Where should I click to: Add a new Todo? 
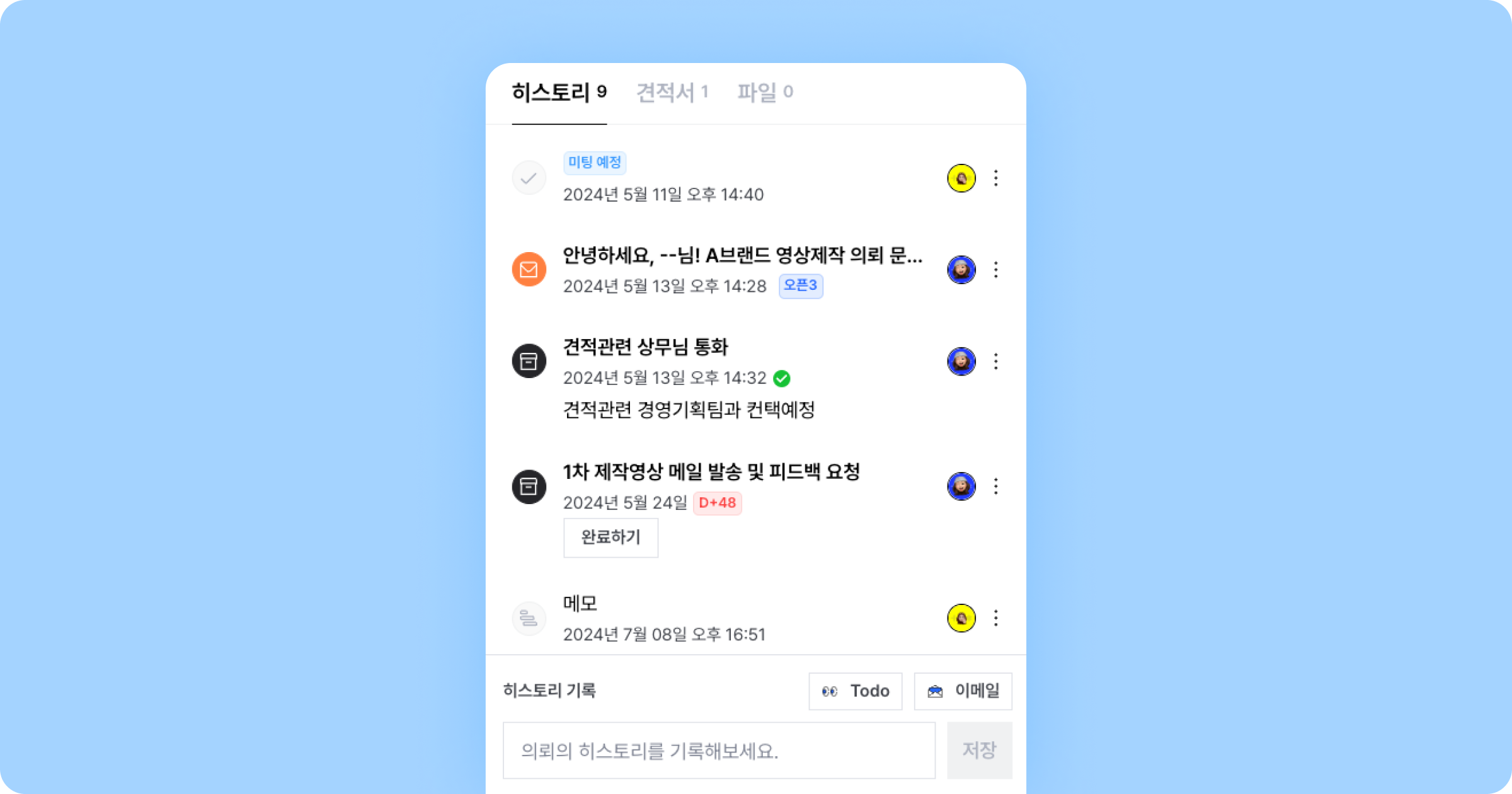point(855,691)
